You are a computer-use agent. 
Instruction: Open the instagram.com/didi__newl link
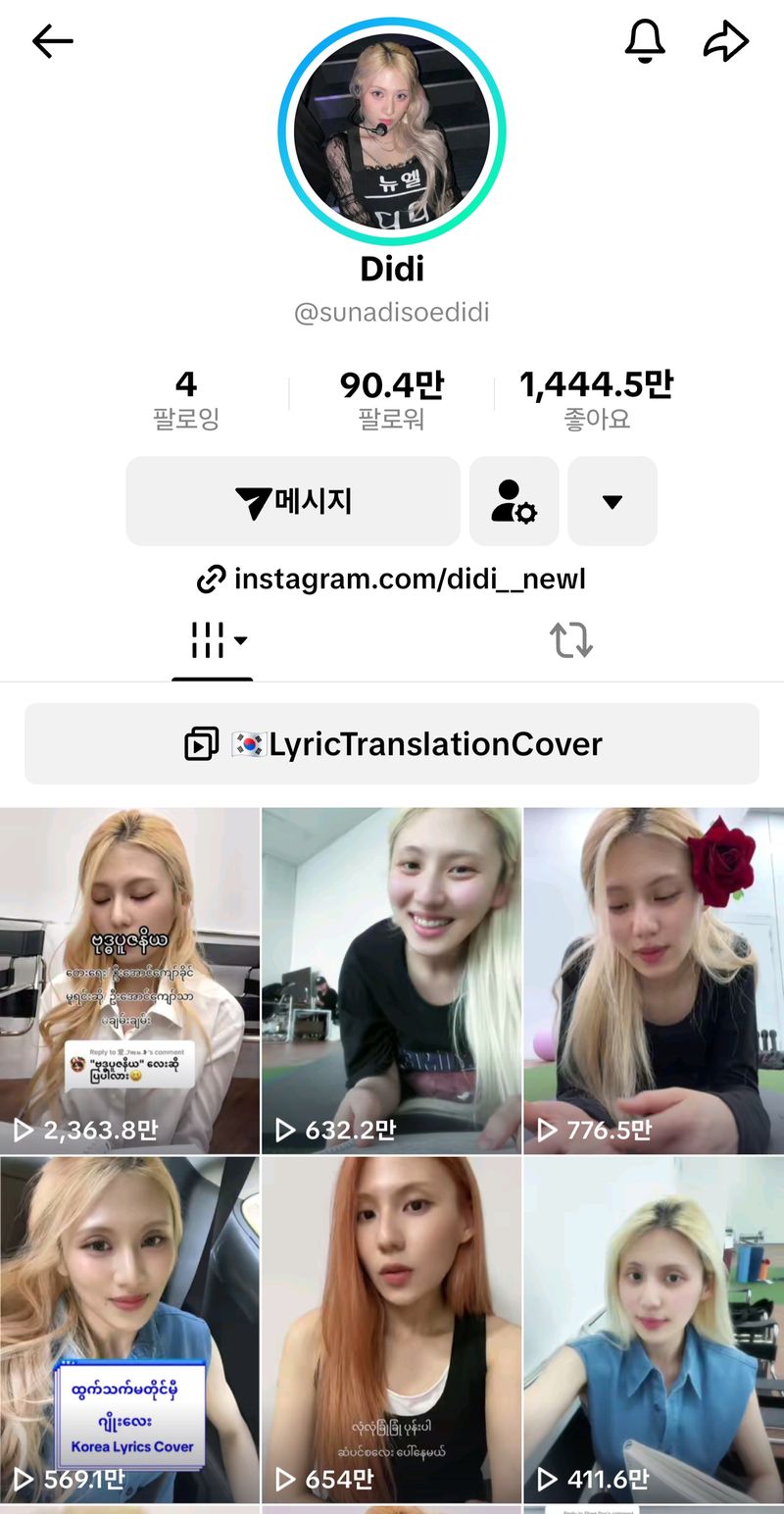point(392,579)
